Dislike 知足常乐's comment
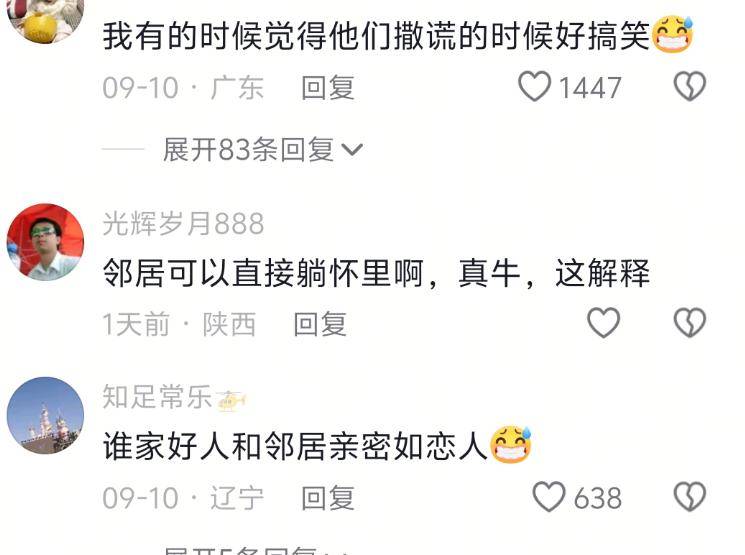This screenshot has height=555, width=745. (x=689, y=497)
